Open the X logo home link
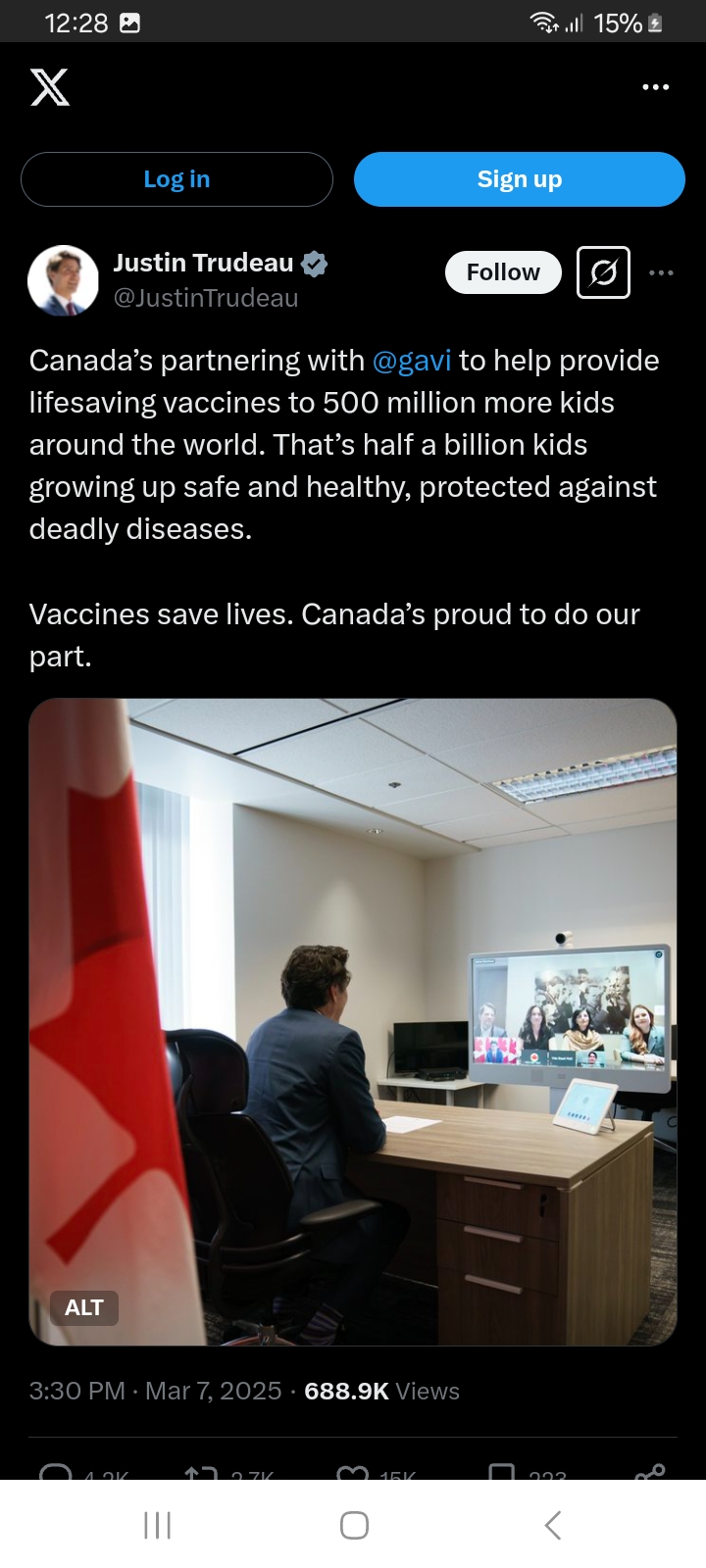Viewport: 706px width, 1568px height. [50, 87]
